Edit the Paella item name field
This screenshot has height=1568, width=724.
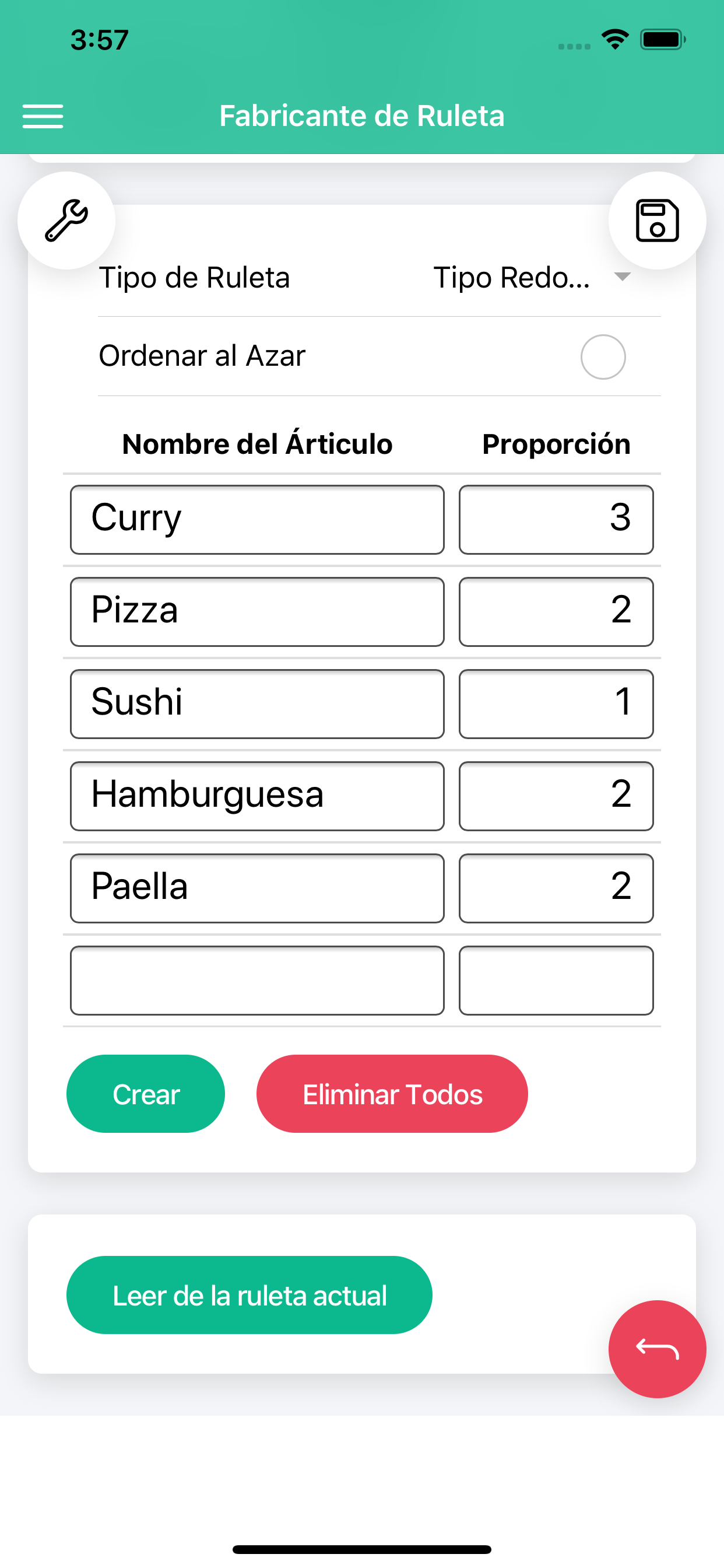(257, 888)
